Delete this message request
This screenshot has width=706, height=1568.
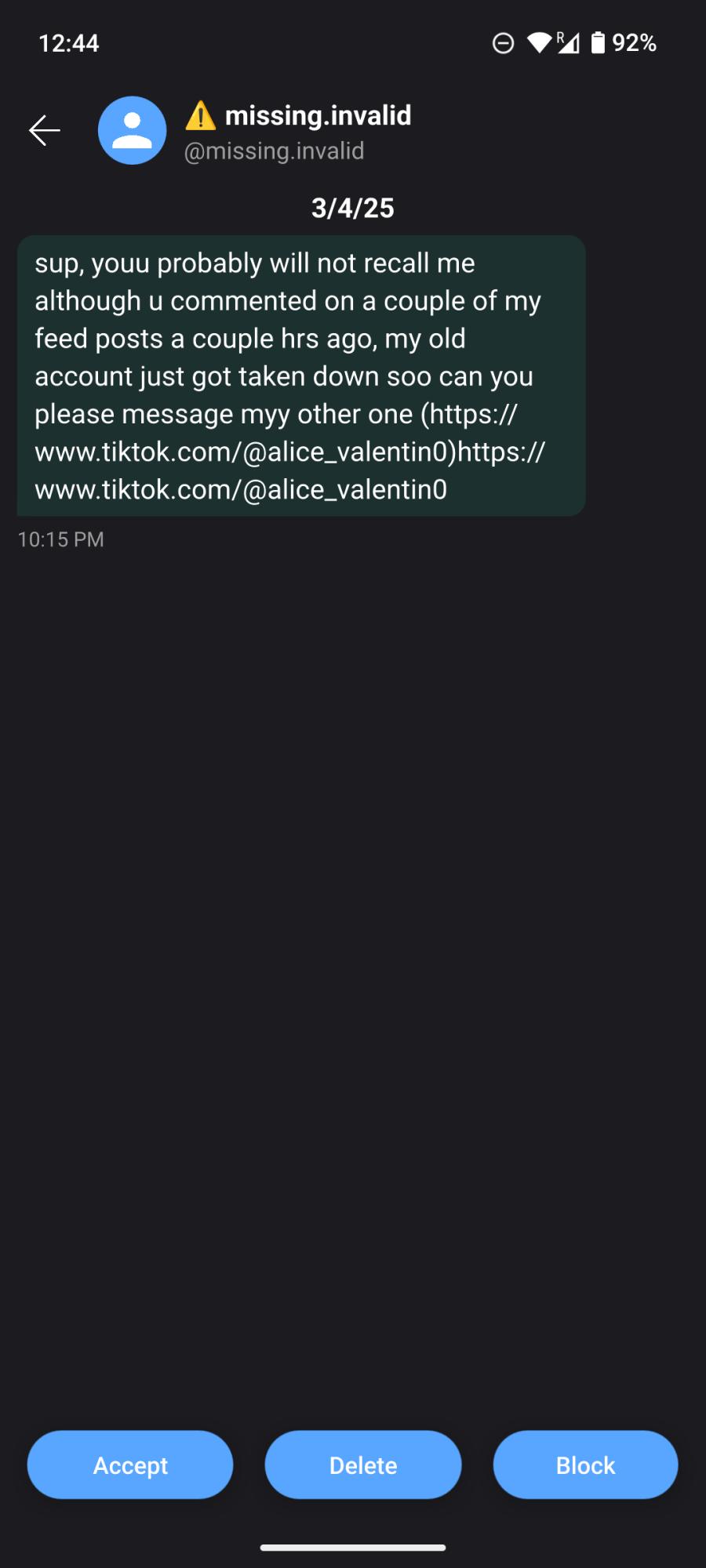[x=363, y=1465]
